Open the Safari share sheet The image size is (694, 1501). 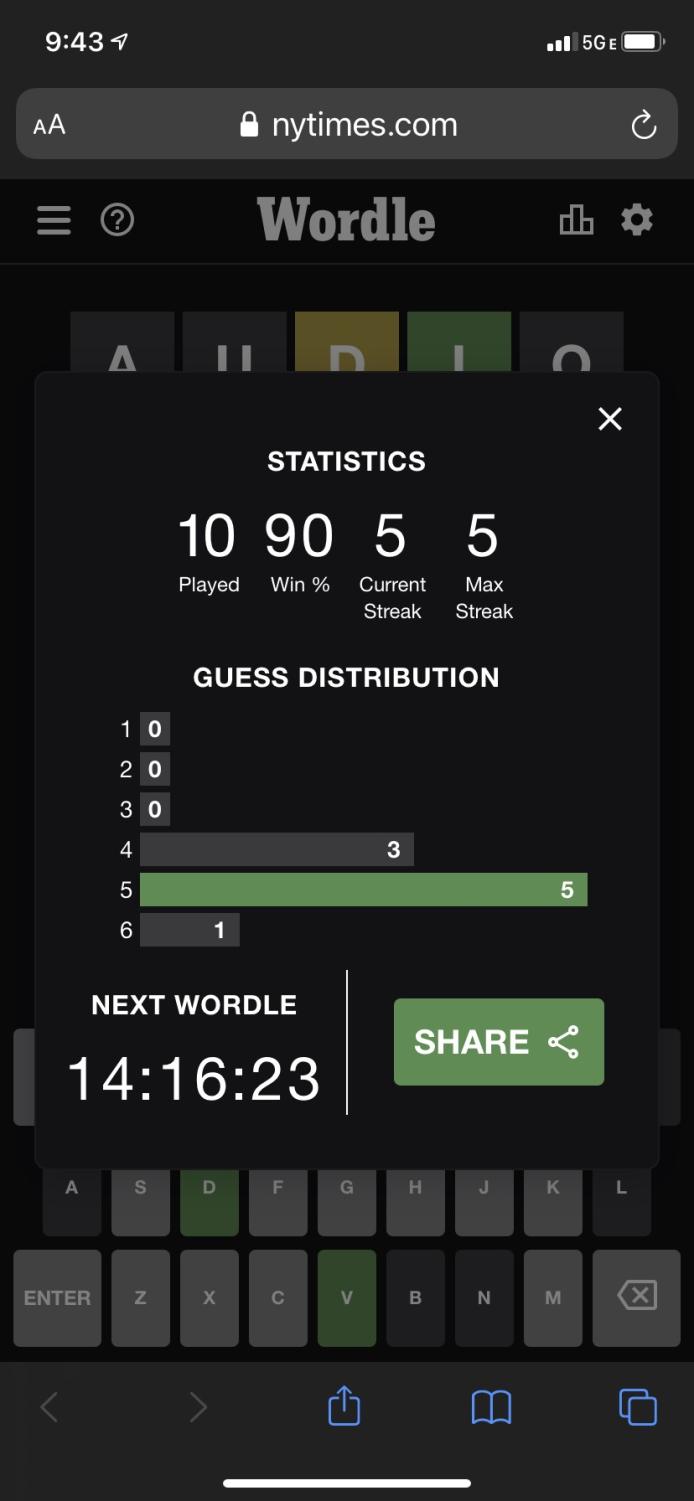coord(343,1405)
